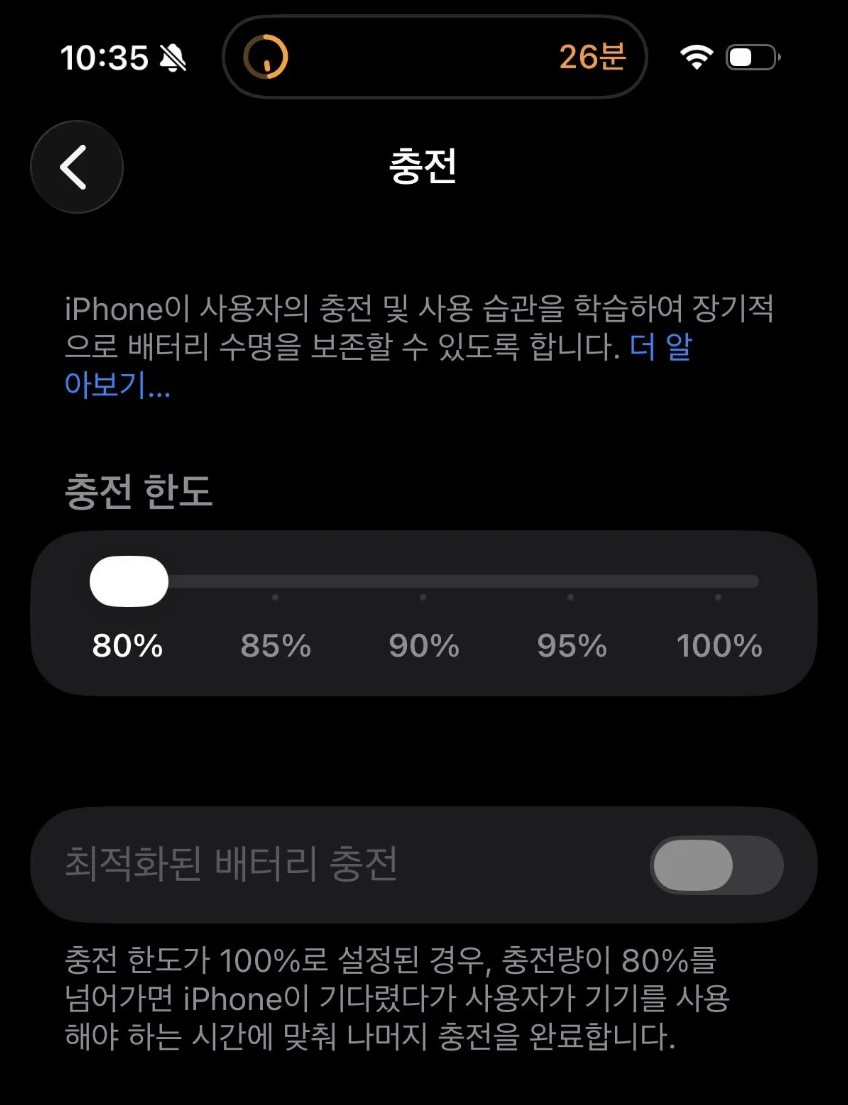The image size is (848, 1105).
Task: Go back from the 충전 screen
Action: 77,168
